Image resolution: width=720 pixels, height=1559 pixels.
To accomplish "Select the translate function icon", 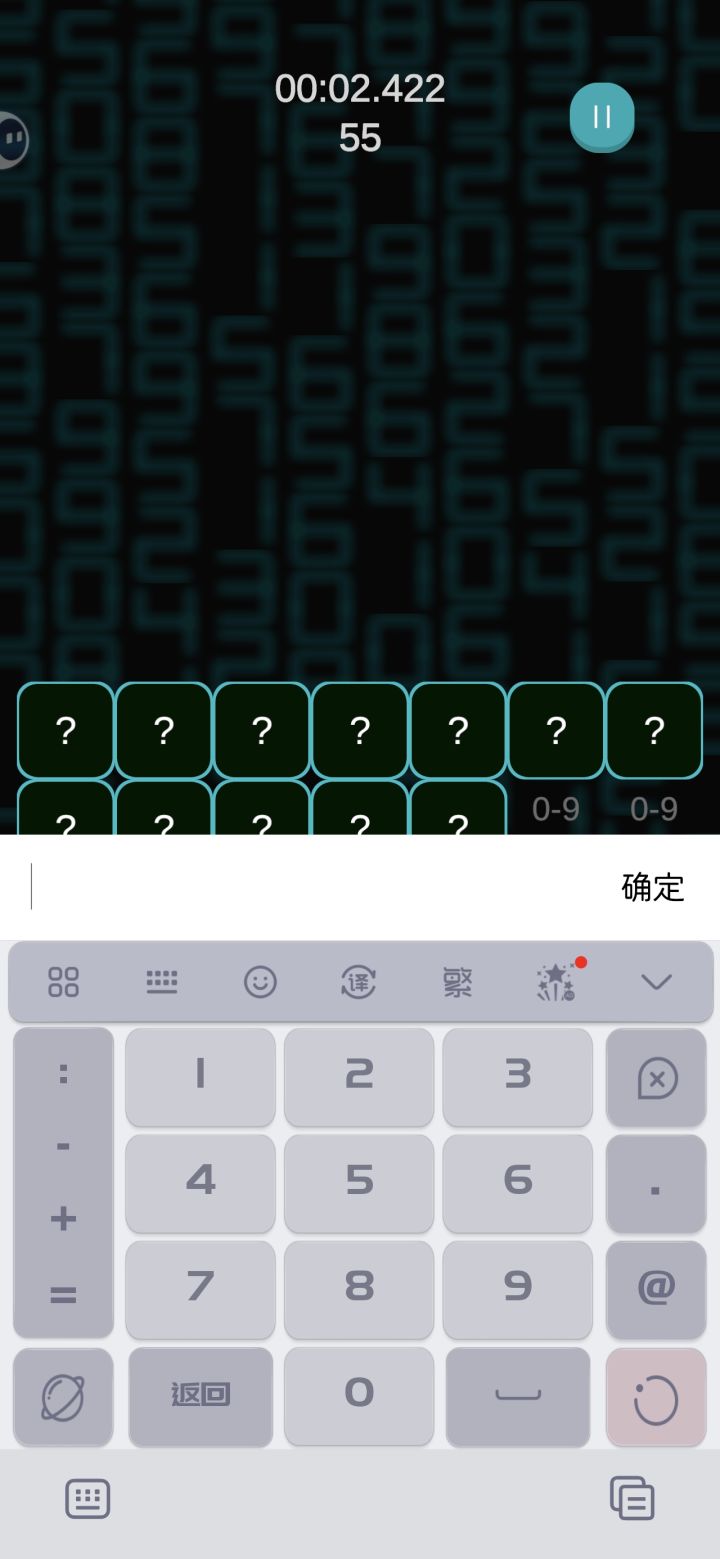I will [x=357, y=982].
